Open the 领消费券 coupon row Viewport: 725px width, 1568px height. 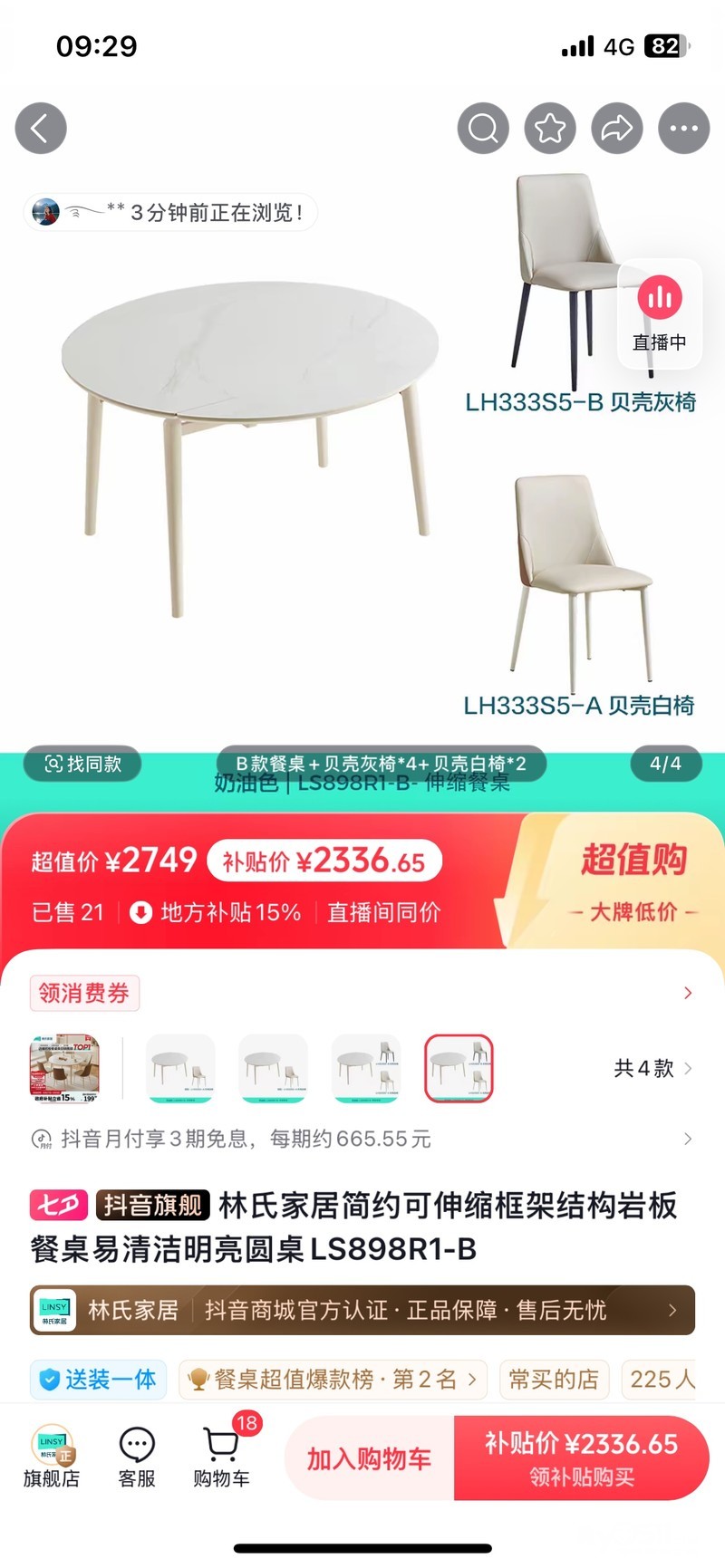[362, 993]
